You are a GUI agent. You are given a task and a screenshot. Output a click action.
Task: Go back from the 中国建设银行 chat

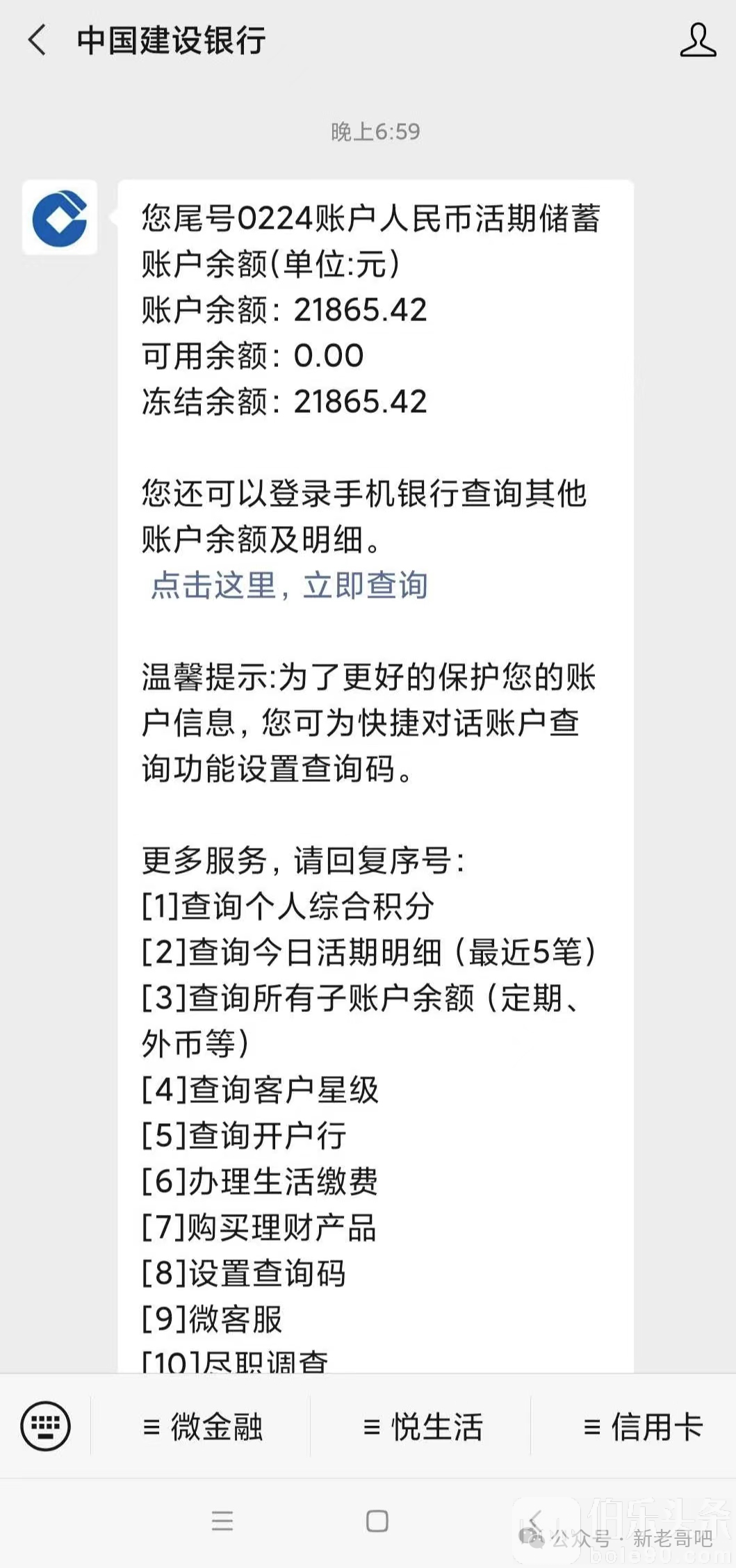(x=38, y=40)
